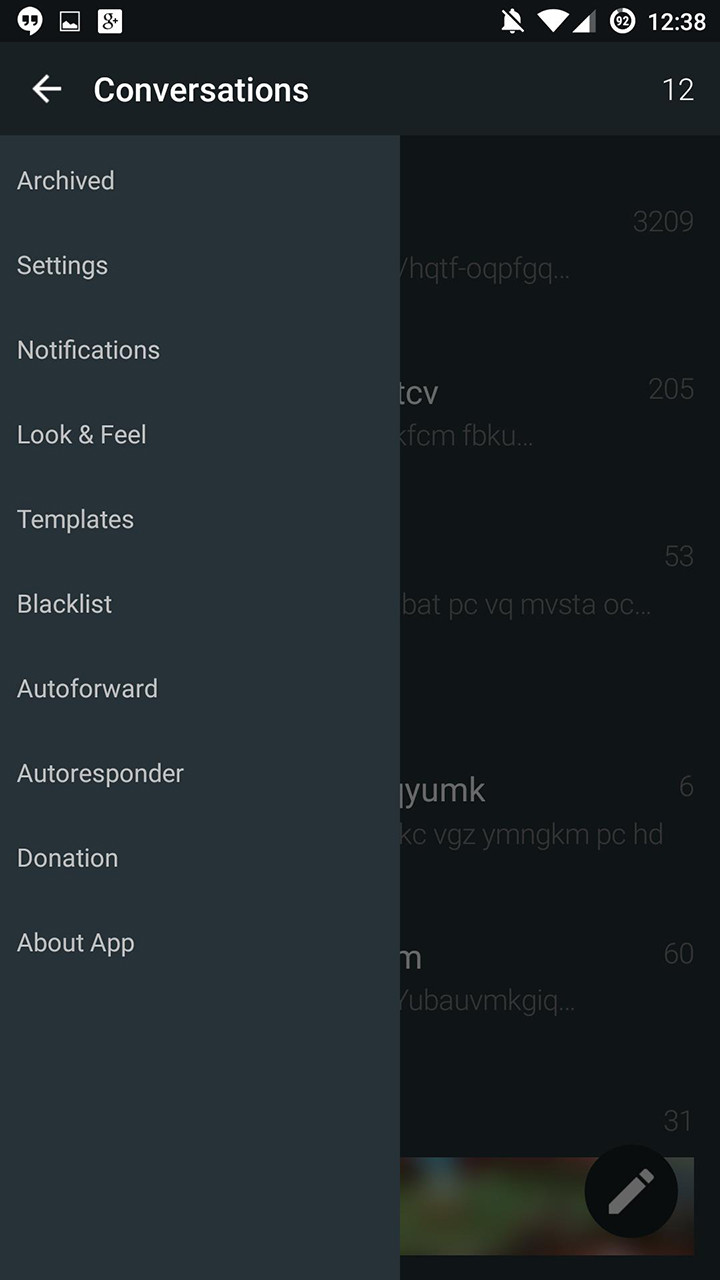Viewport: 720px width, 1280px height.
Task: Open the Archived conversations entry
Action: (x=65, y=180)
